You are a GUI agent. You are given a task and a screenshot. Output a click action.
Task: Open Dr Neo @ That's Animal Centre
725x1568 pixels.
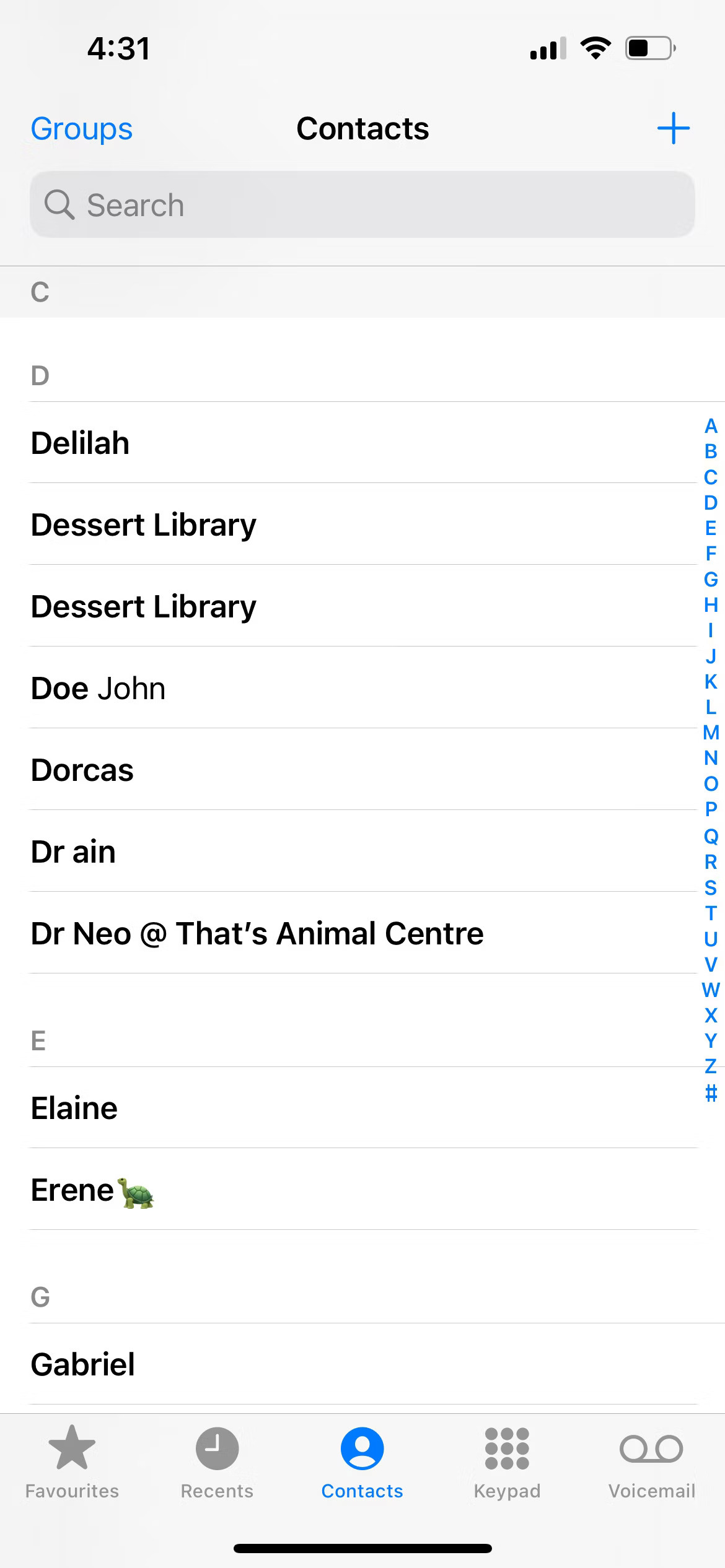pyautogui.click(x=257, y=934)
